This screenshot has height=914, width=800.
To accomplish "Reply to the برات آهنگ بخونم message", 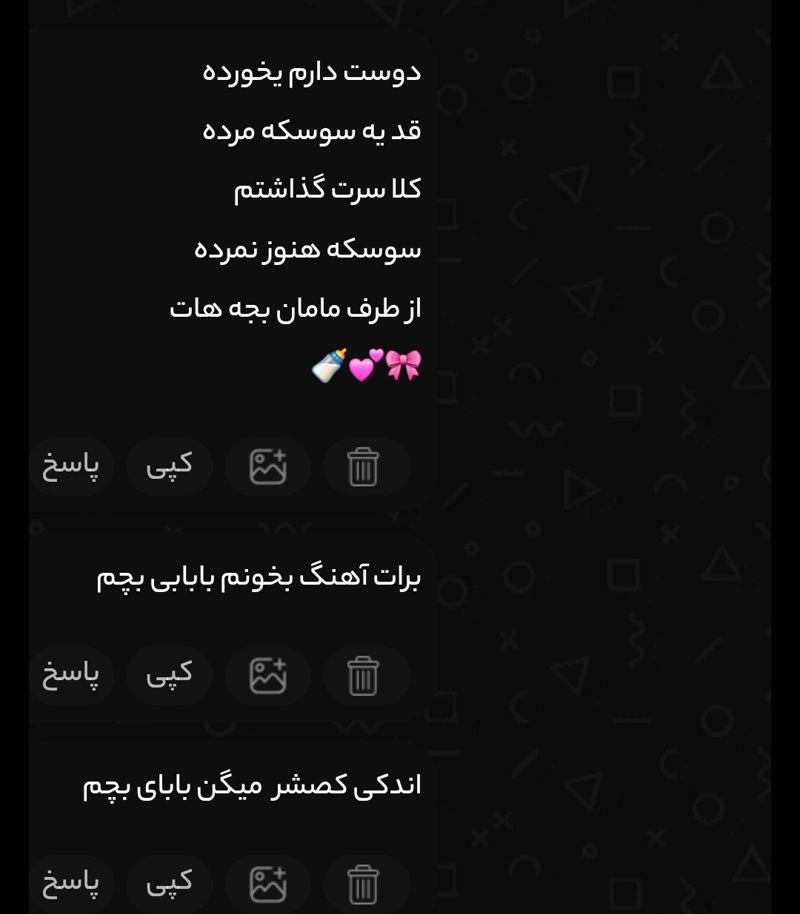I will coord(71,676).
